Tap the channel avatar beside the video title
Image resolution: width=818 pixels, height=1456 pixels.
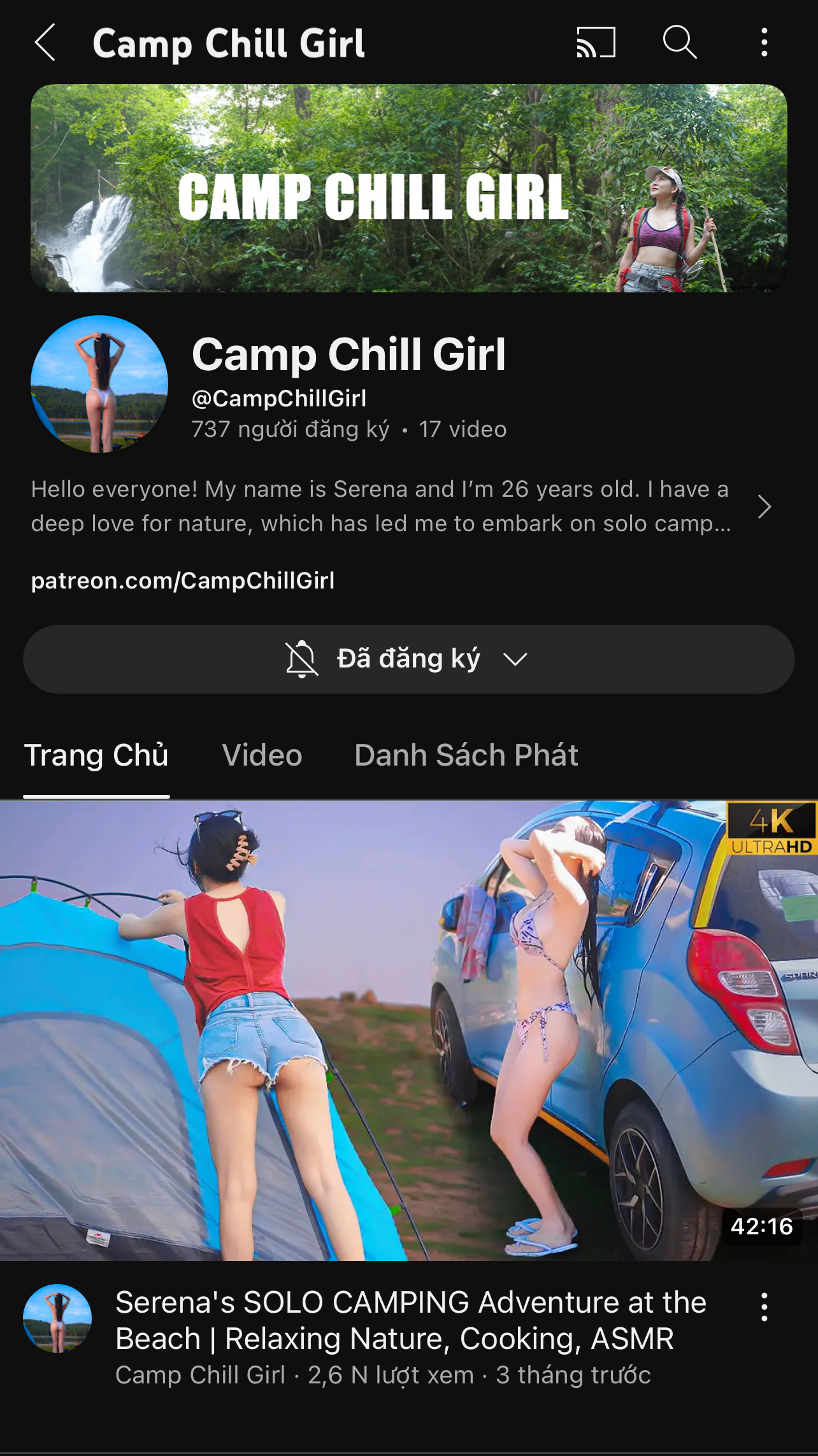(x=57, y=1318)
